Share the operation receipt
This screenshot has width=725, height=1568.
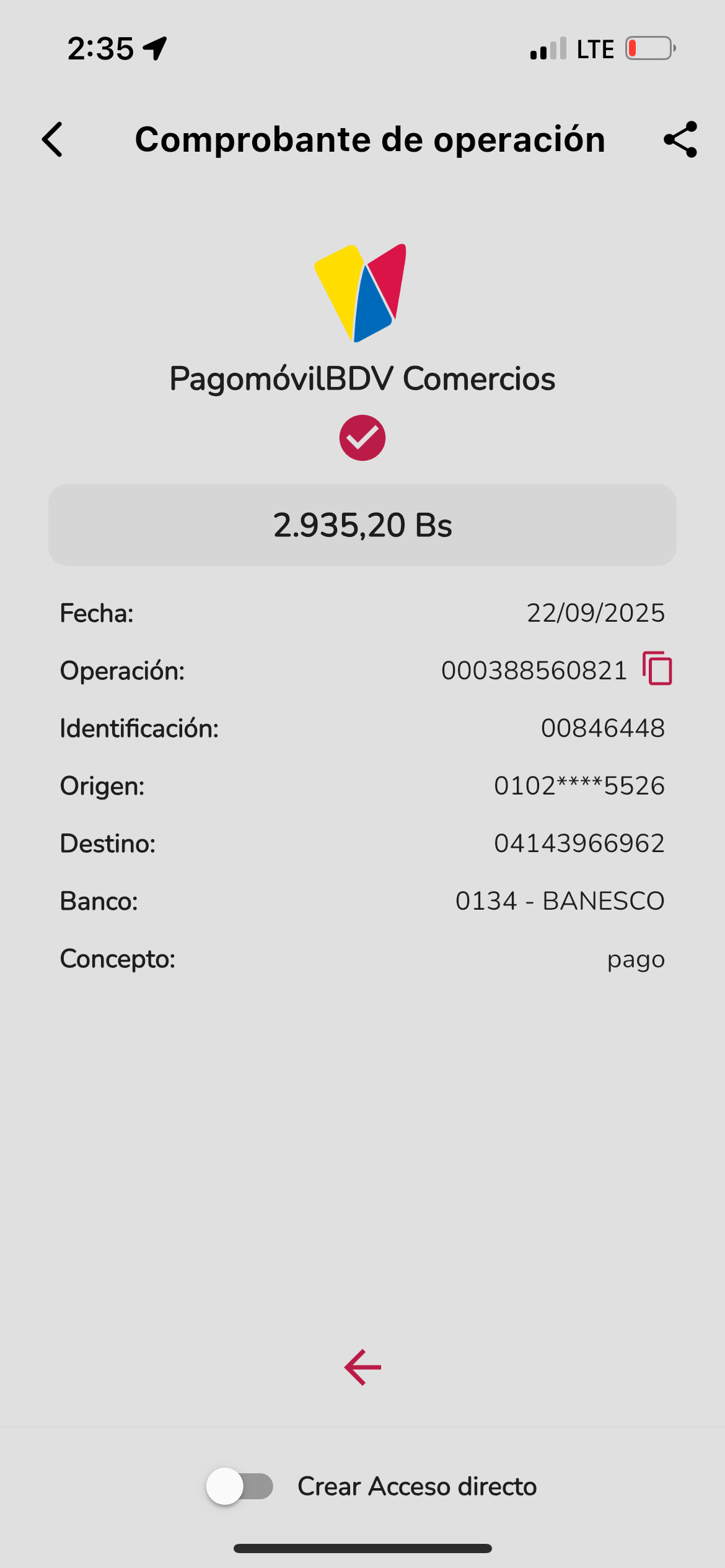coord(680,139)
